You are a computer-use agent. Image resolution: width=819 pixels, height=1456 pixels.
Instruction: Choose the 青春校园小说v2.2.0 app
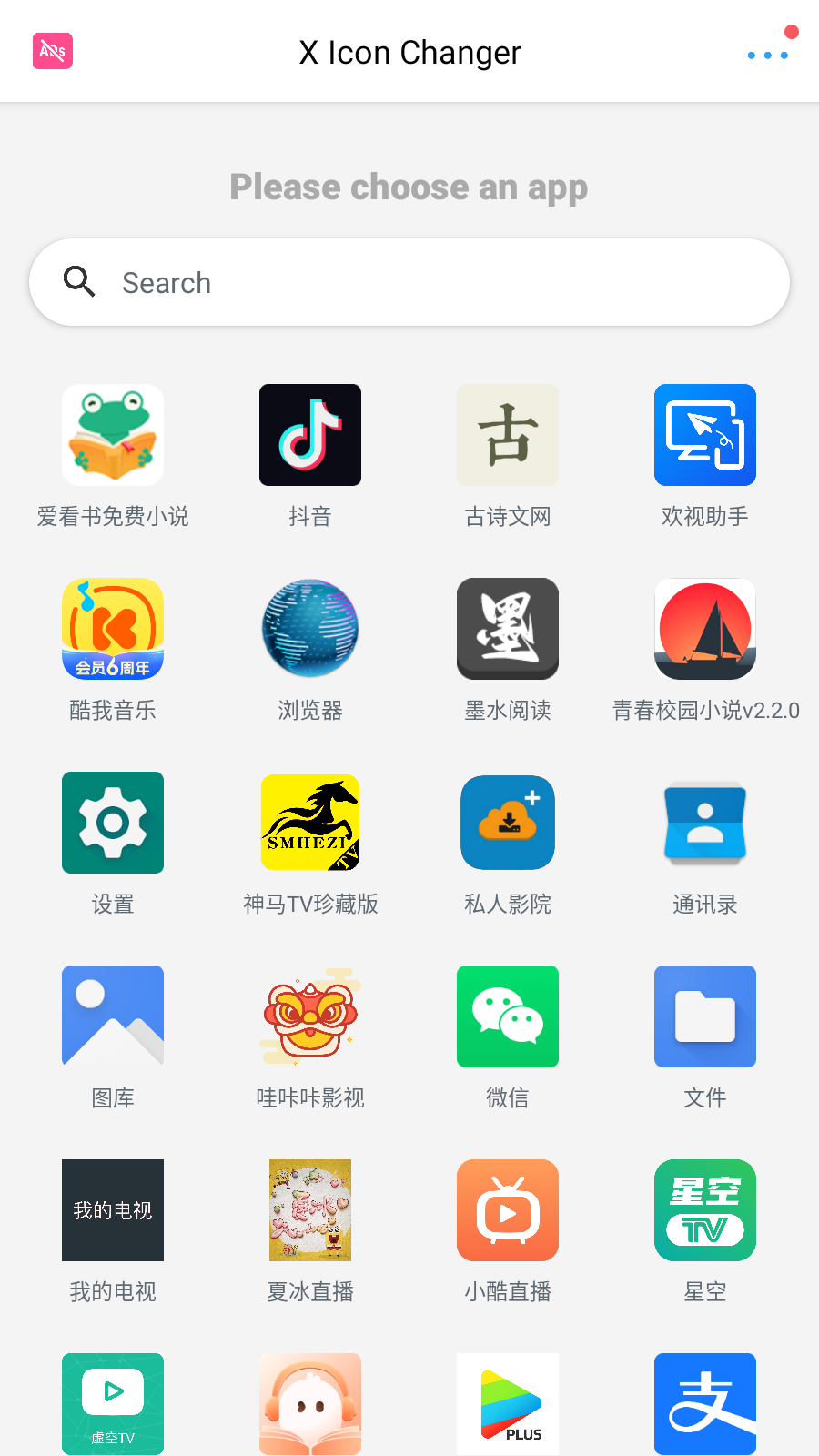pos(705,629)
